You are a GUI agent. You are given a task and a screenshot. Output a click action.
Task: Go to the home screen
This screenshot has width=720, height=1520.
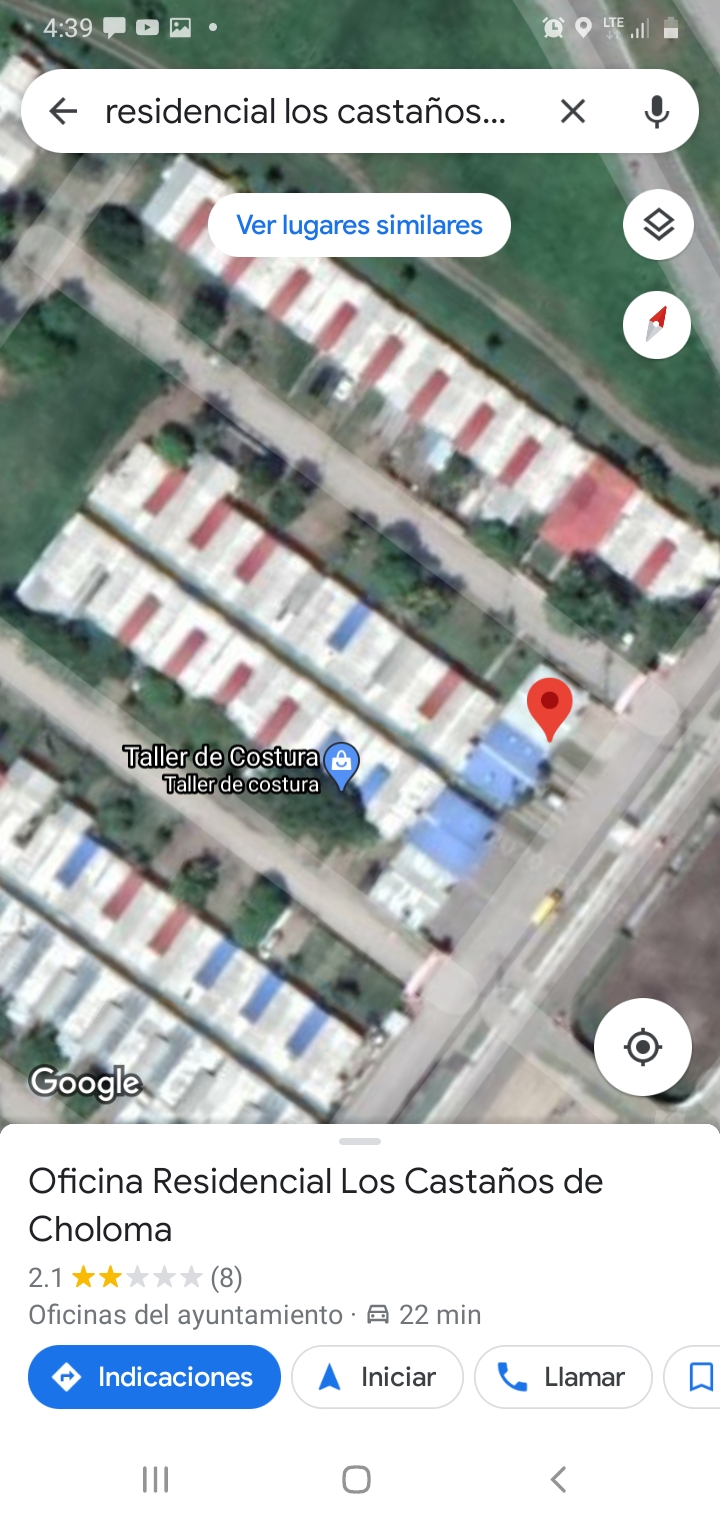pos(356,1479)
